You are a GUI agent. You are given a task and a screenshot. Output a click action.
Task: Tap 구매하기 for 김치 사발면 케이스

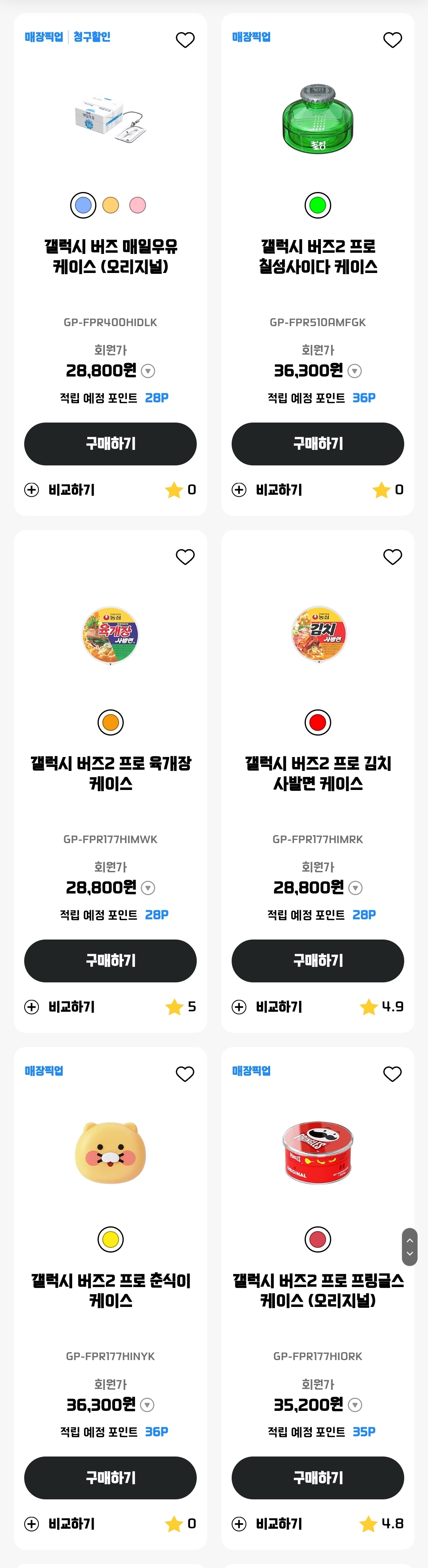point(317,961)
